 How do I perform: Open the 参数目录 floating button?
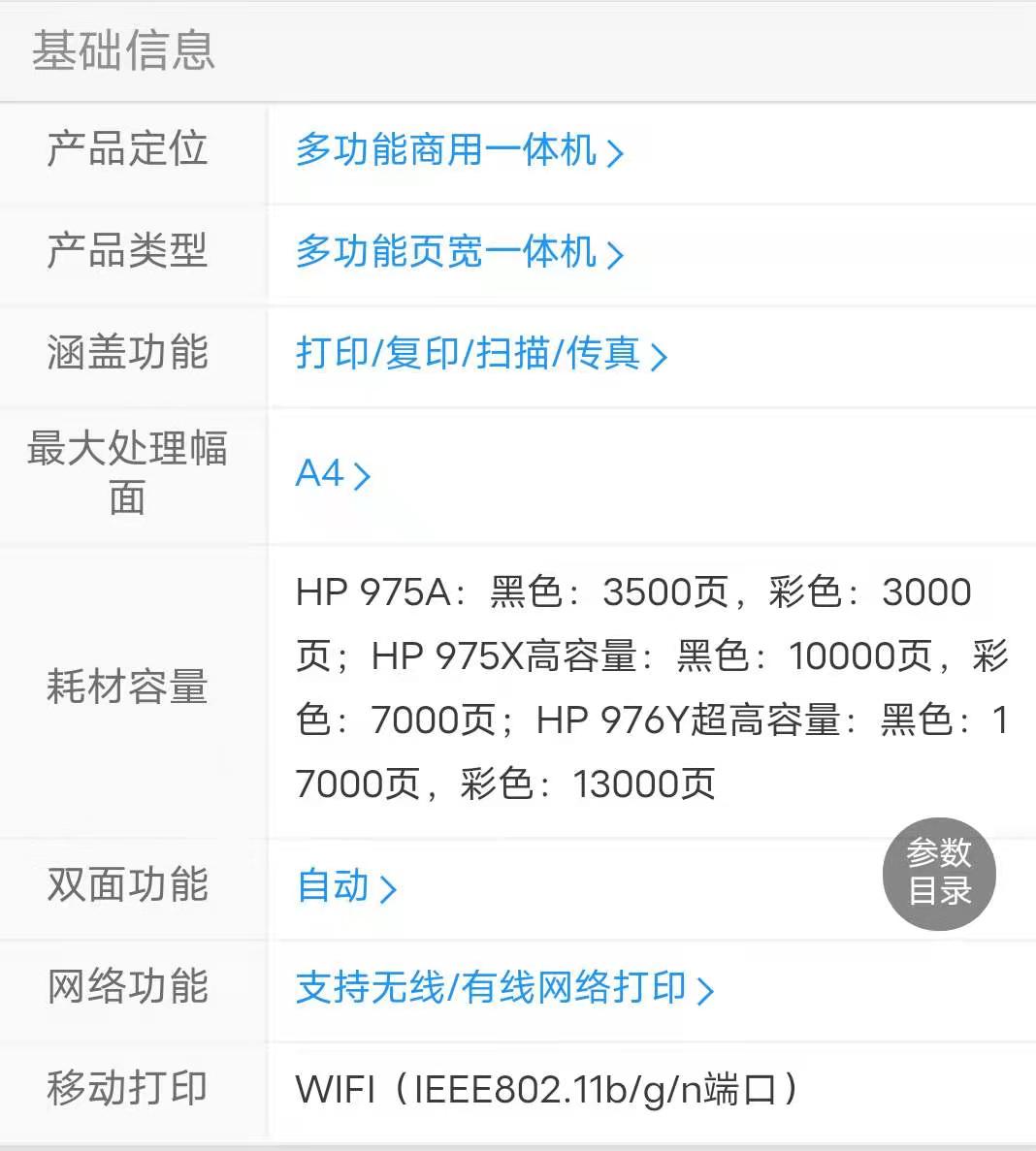tap(938, 873)
